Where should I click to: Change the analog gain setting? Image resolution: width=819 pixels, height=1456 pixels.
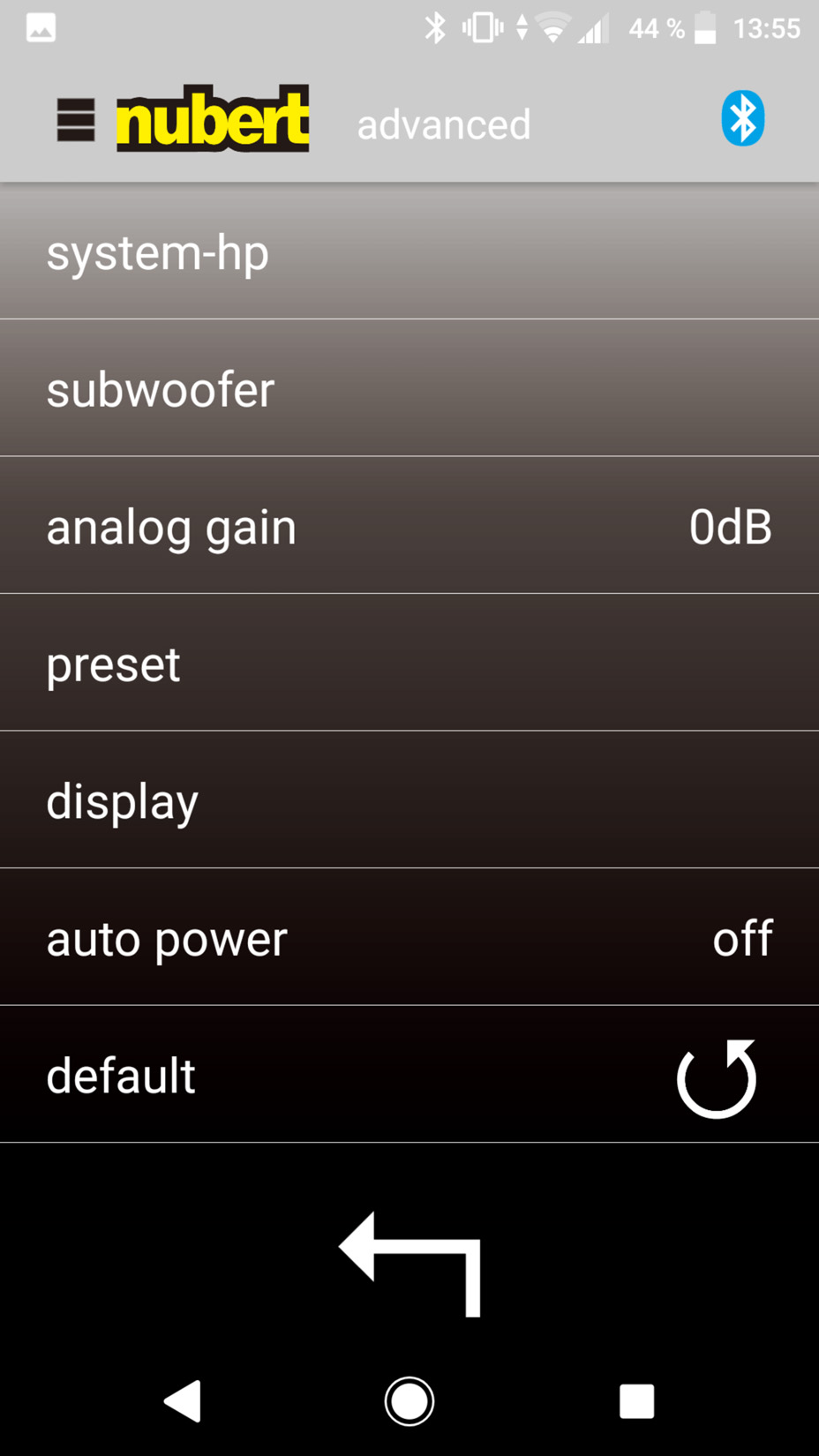(x=409, y=525)
